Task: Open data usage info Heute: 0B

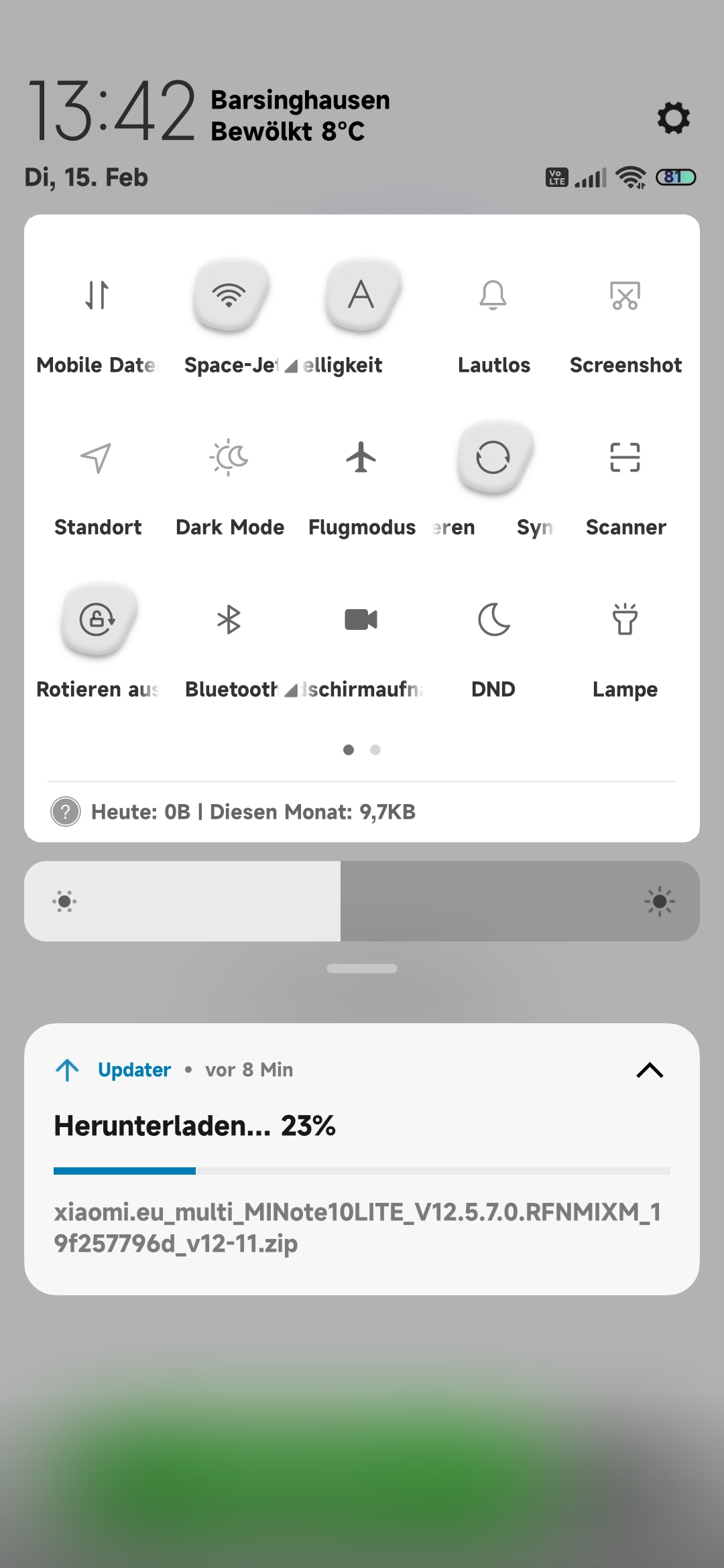Action: point(233,811)
